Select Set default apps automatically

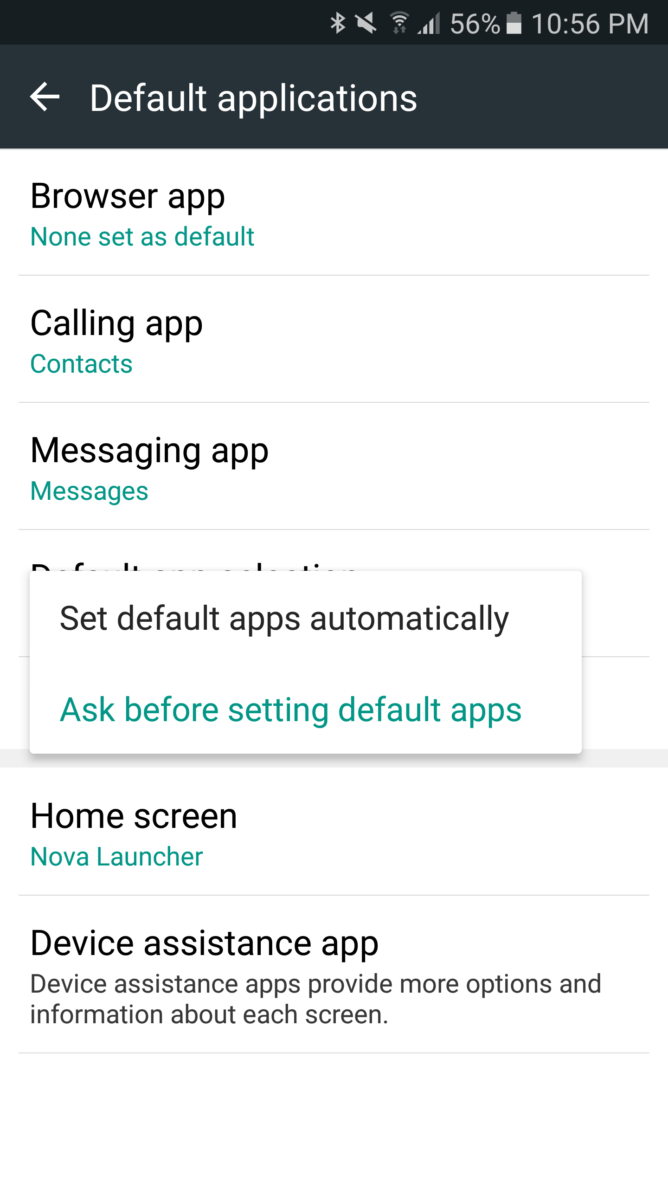[x=285, y=618]
